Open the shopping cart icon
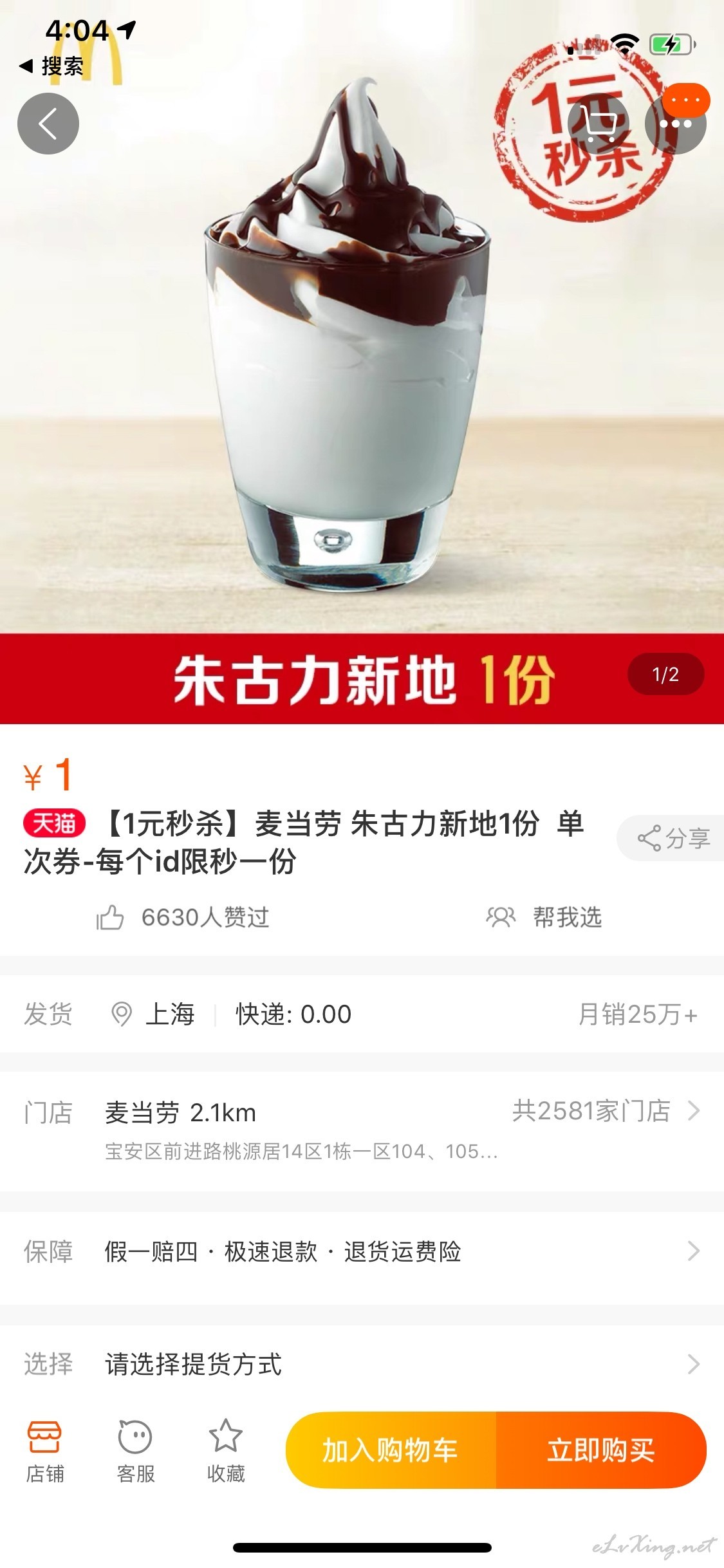 [598, 124]
